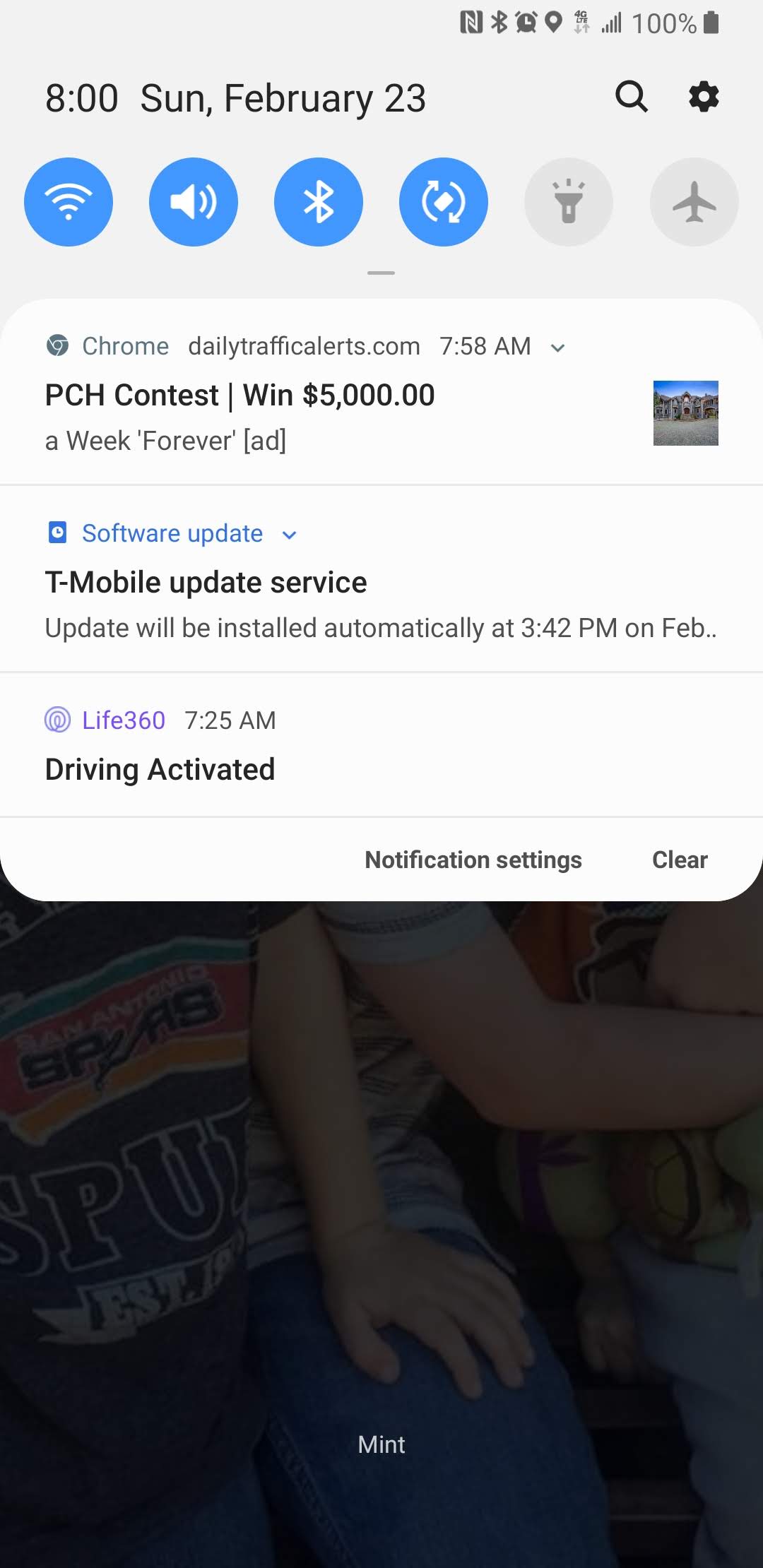Turn off Wi-Fi quick toggle
The width and height of the screenshot is (763, 1568).
[69, 202]
